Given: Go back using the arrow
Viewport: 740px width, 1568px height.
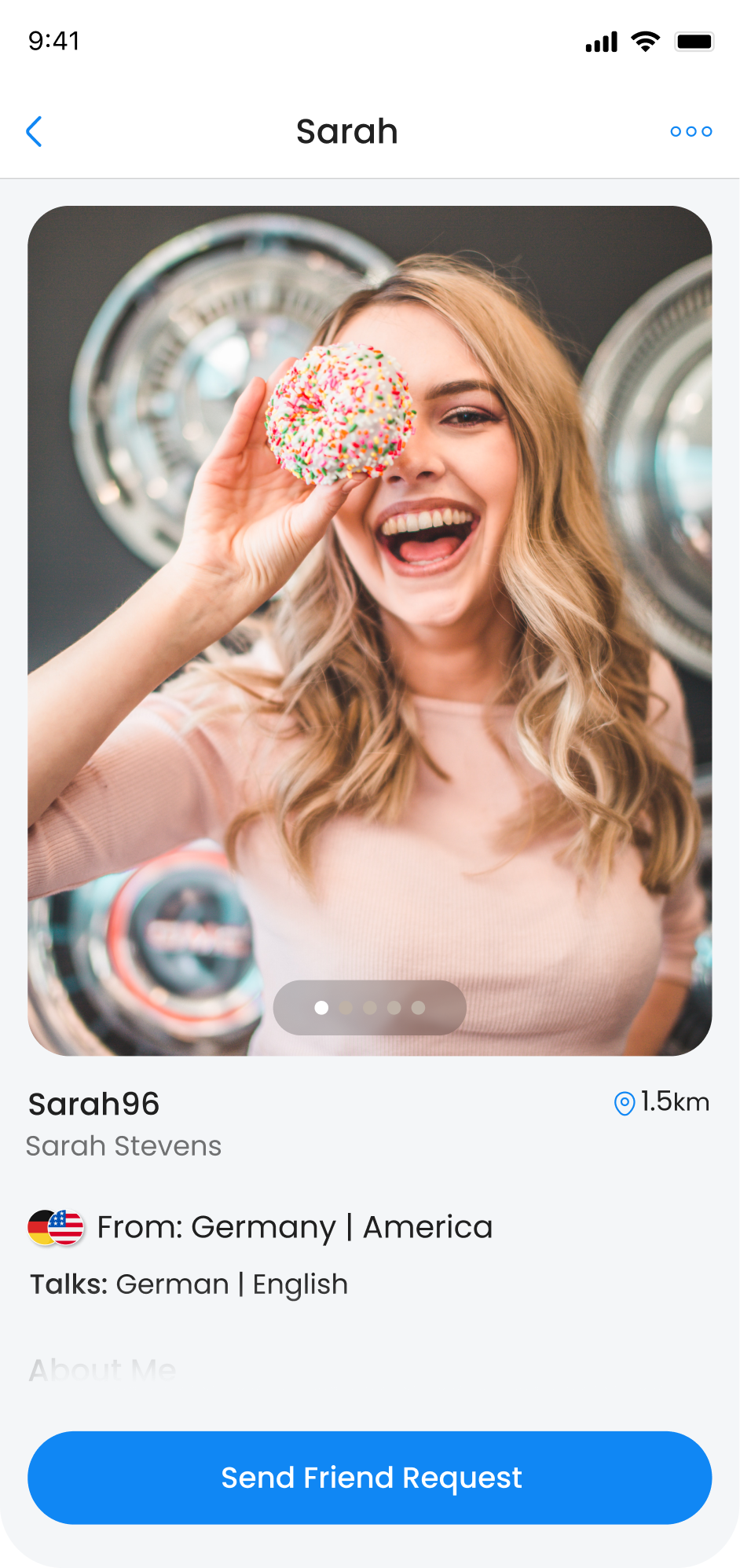Looking at the screenshot, I should coord(34,132).
